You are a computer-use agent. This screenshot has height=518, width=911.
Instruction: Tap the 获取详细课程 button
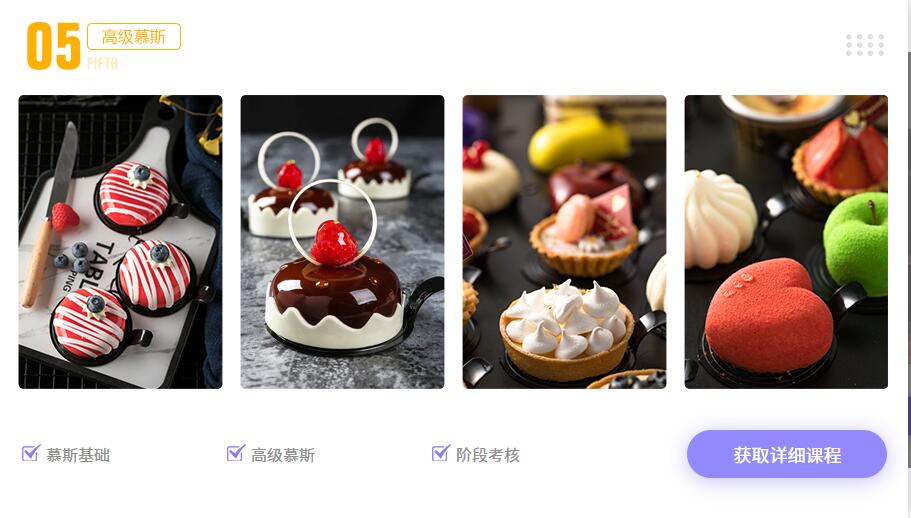786,454
